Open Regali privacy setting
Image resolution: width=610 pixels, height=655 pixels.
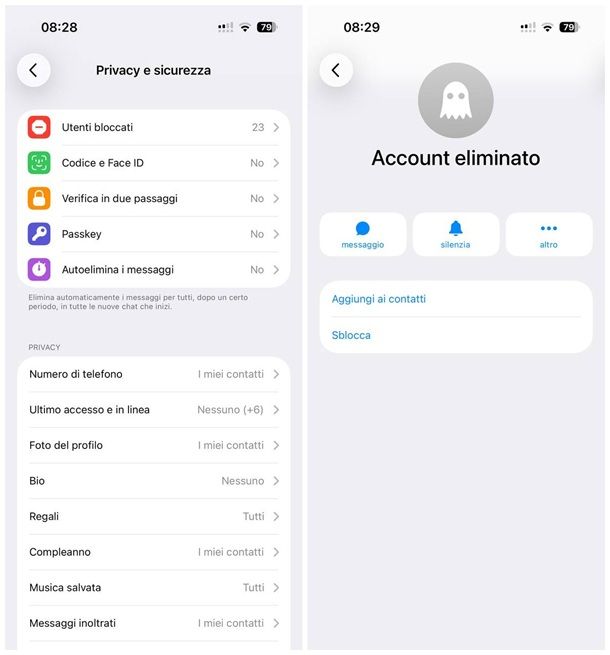(154, 516)
